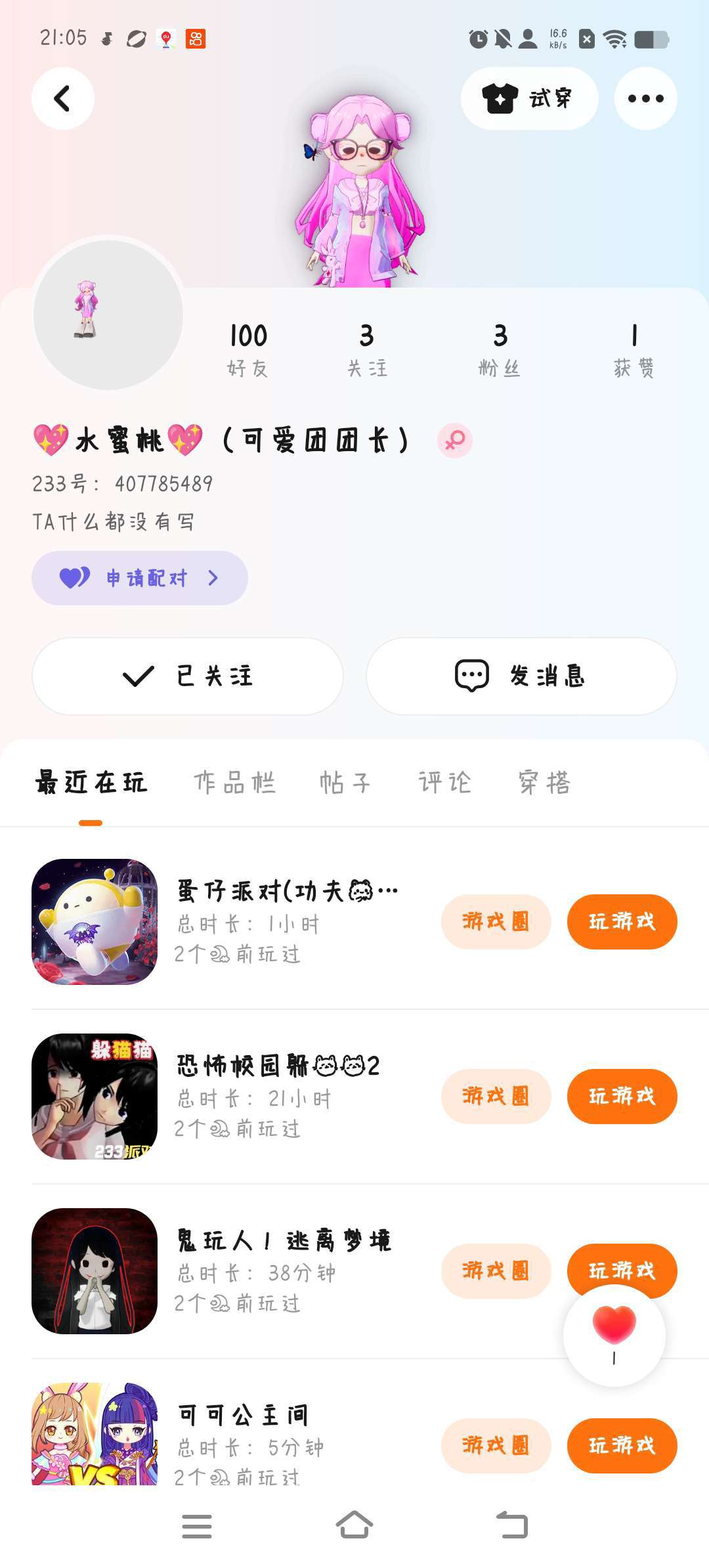Unfollow via the 已关注 button
Screen dimensions: 709x1568
(188, 676)
